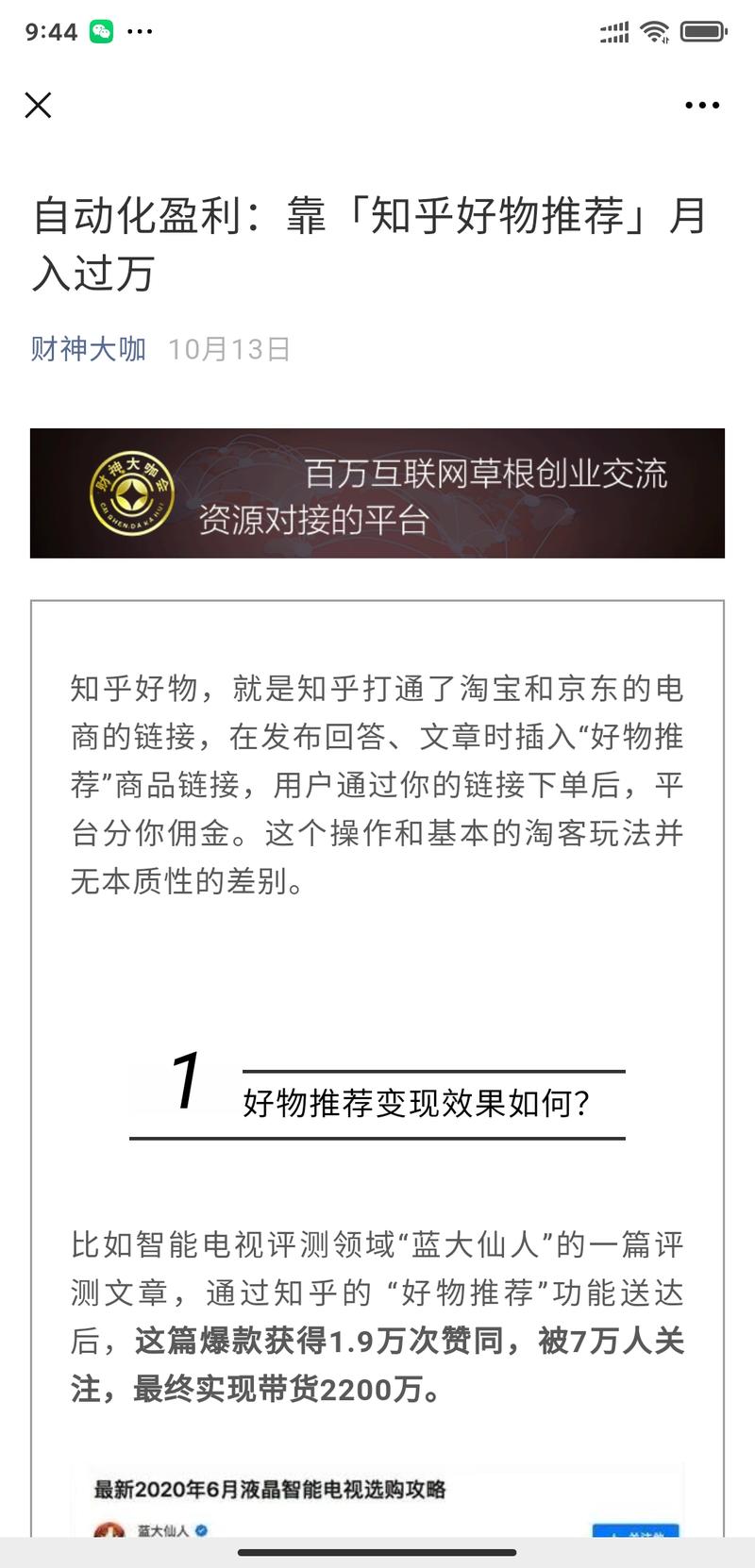Tap the battery indicator
Viewport: 755px width, 1568px height.
703,31
